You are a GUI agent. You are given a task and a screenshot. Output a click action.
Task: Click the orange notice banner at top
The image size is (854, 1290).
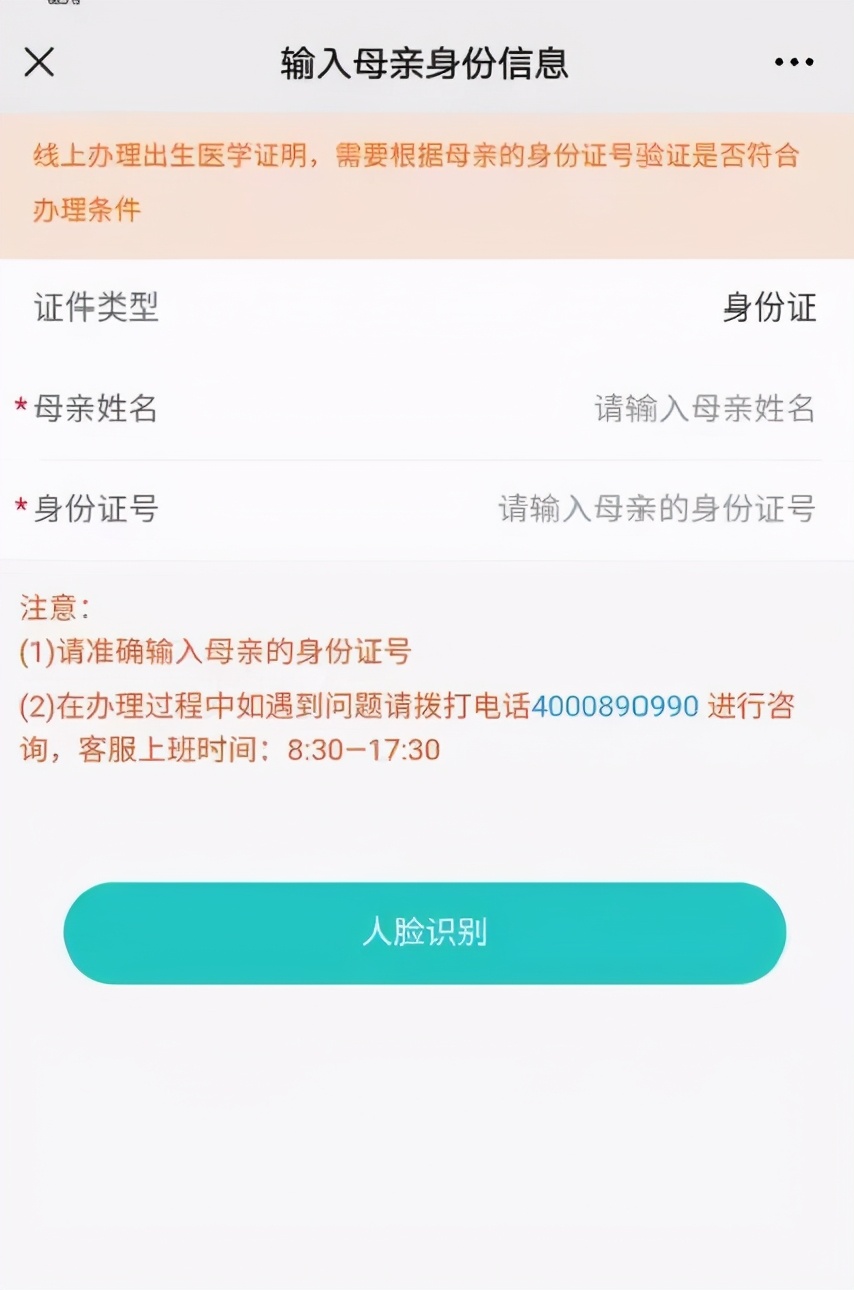click(x=427, y=184)
